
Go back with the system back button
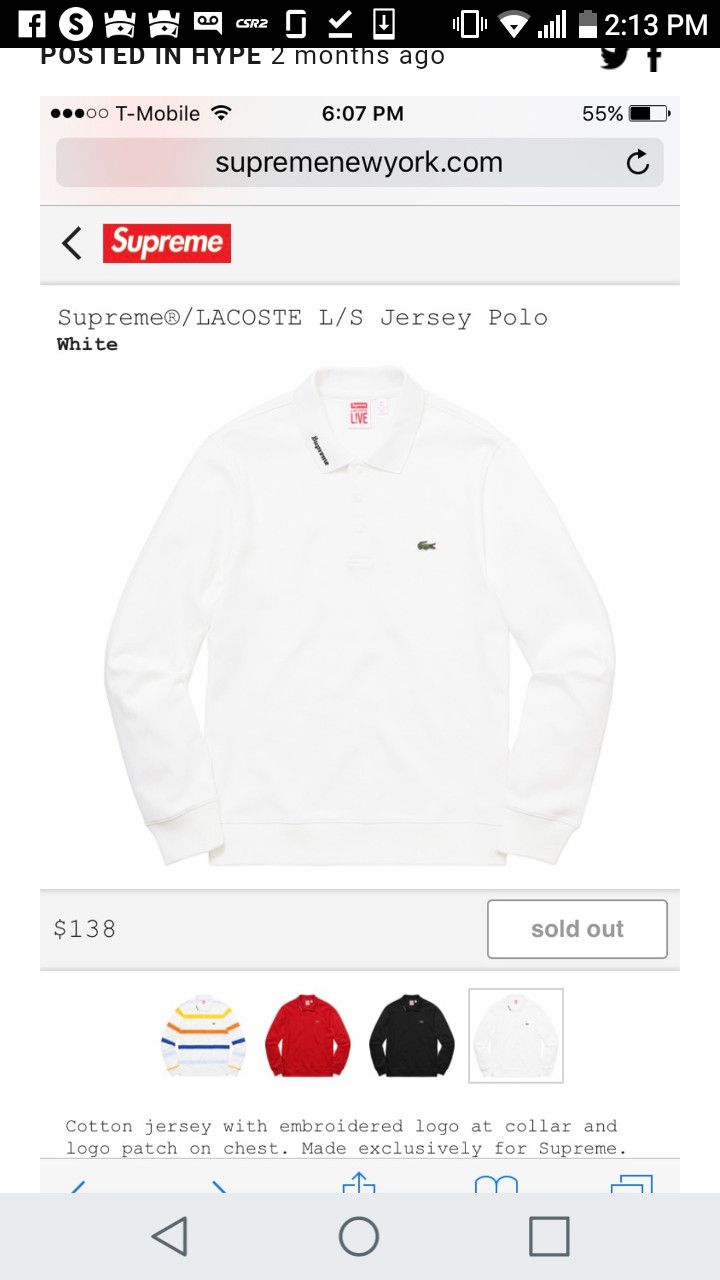pyautogui.click(x=170, y=1236)
